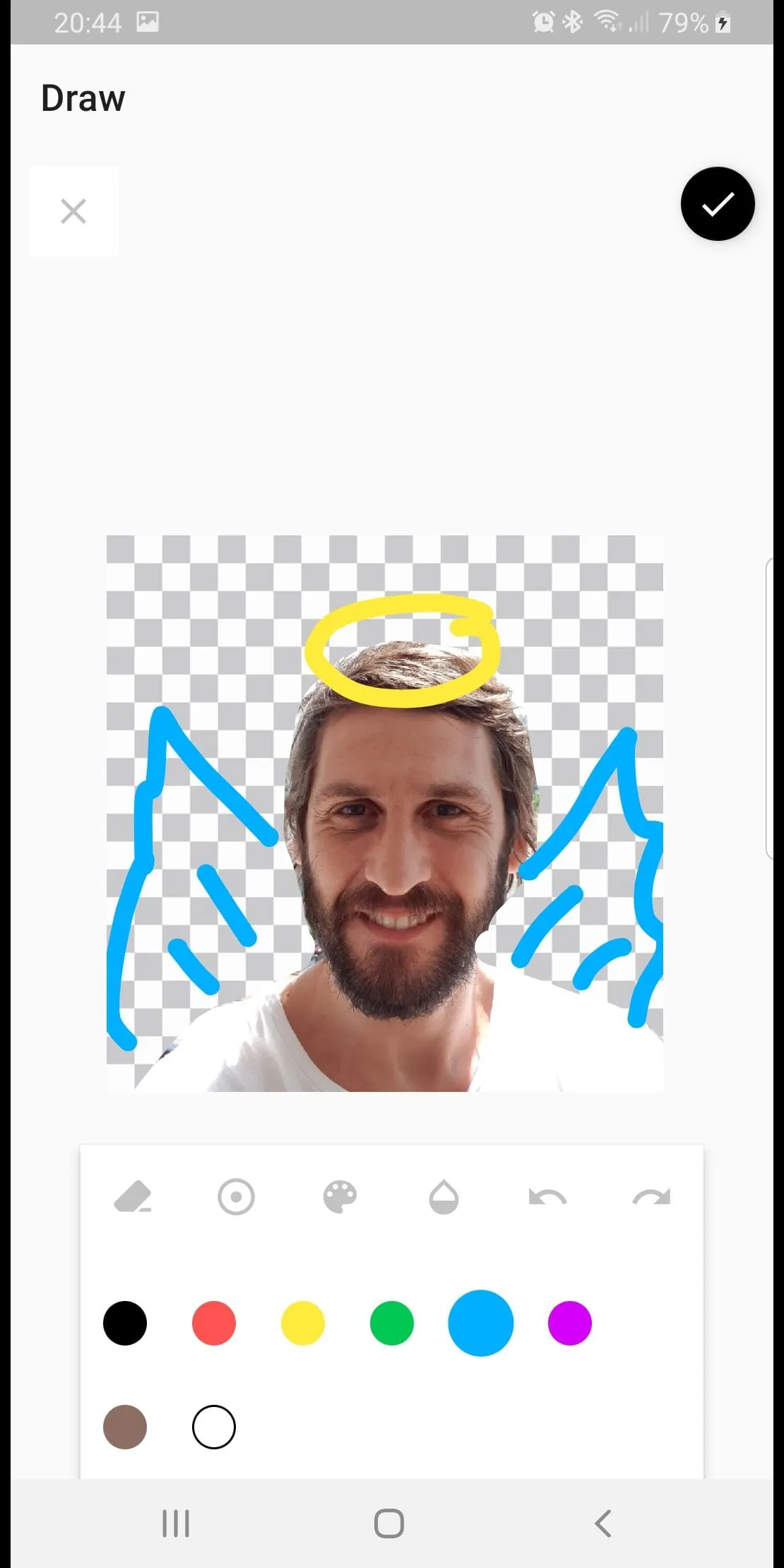The width and height of the screenshot is (784, 1568).
Task: Redo the undone stroke
Action: 651,1196
